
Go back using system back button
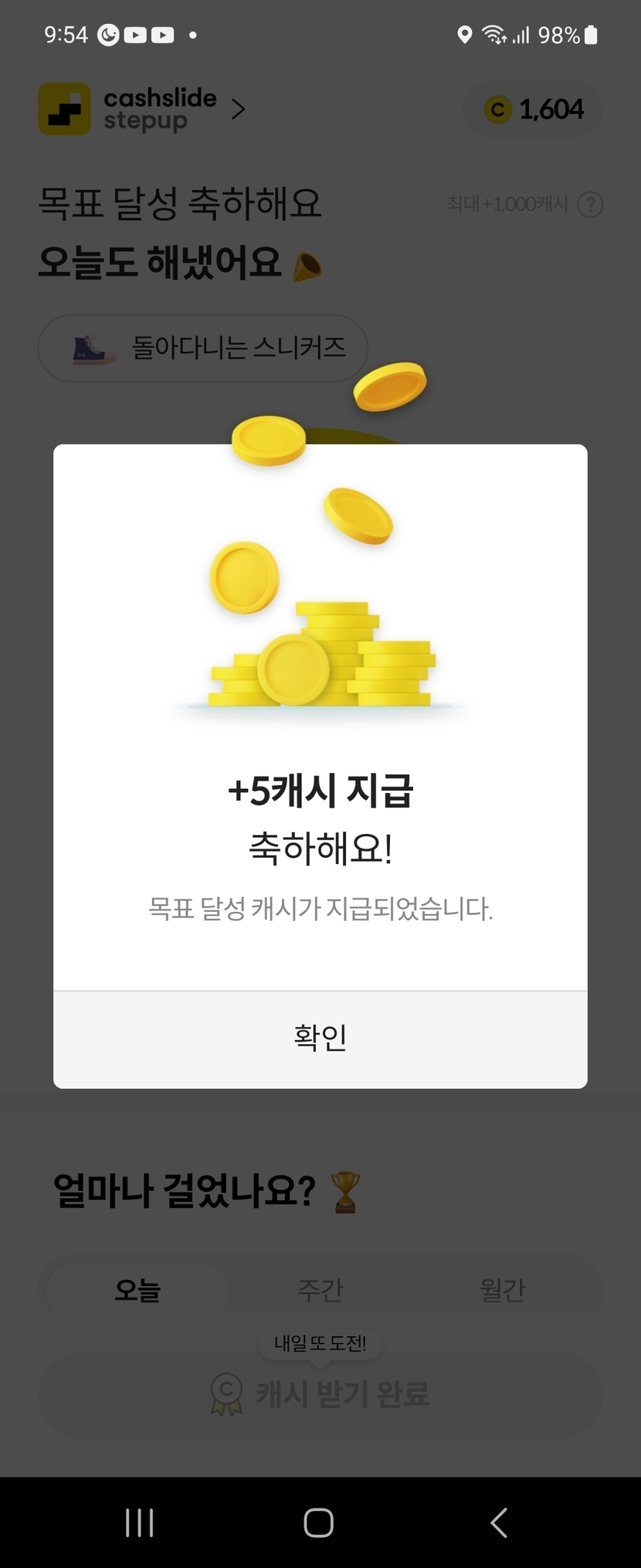point(499,1522)
